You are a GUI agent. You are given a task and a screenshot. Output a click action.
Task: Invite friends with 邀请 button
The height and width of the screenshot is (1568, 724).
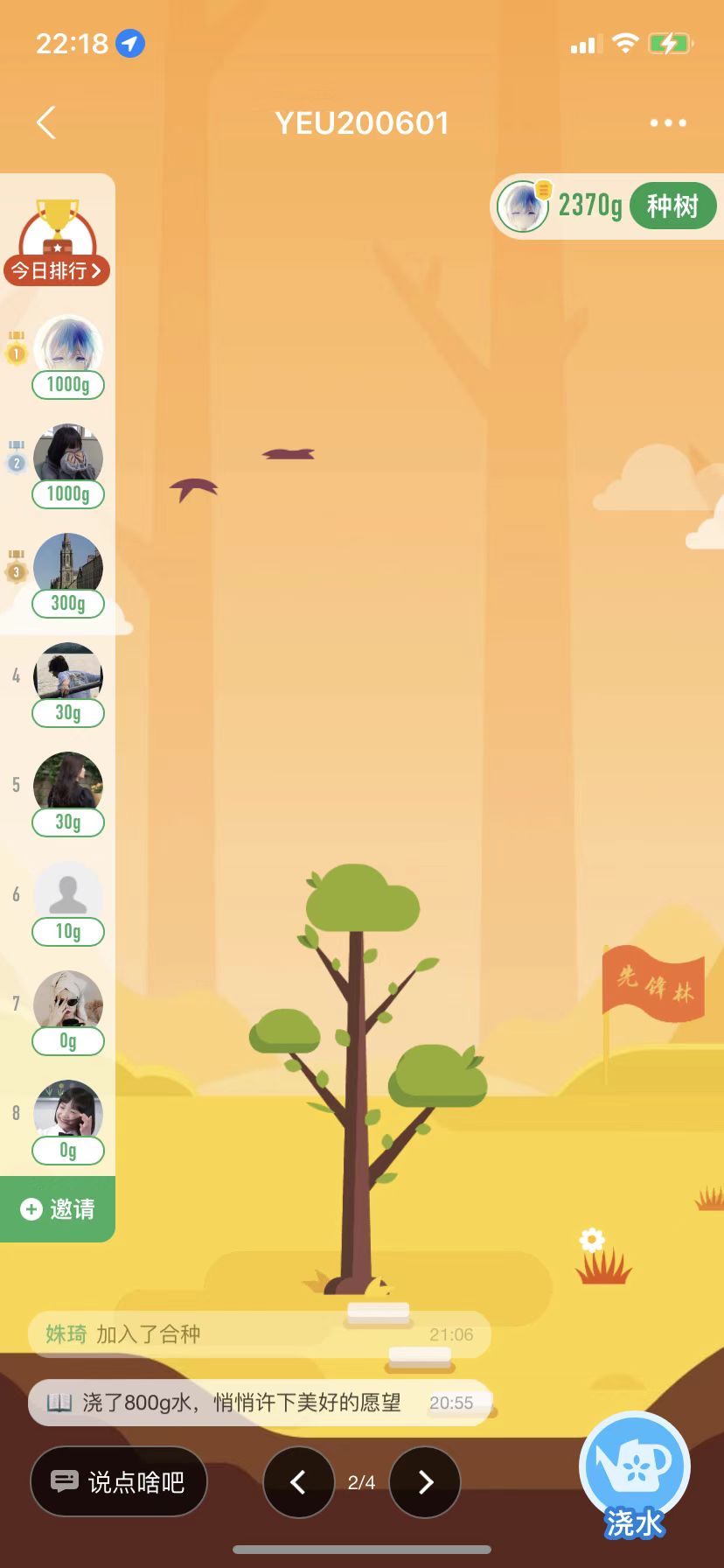pos(58,1209)
